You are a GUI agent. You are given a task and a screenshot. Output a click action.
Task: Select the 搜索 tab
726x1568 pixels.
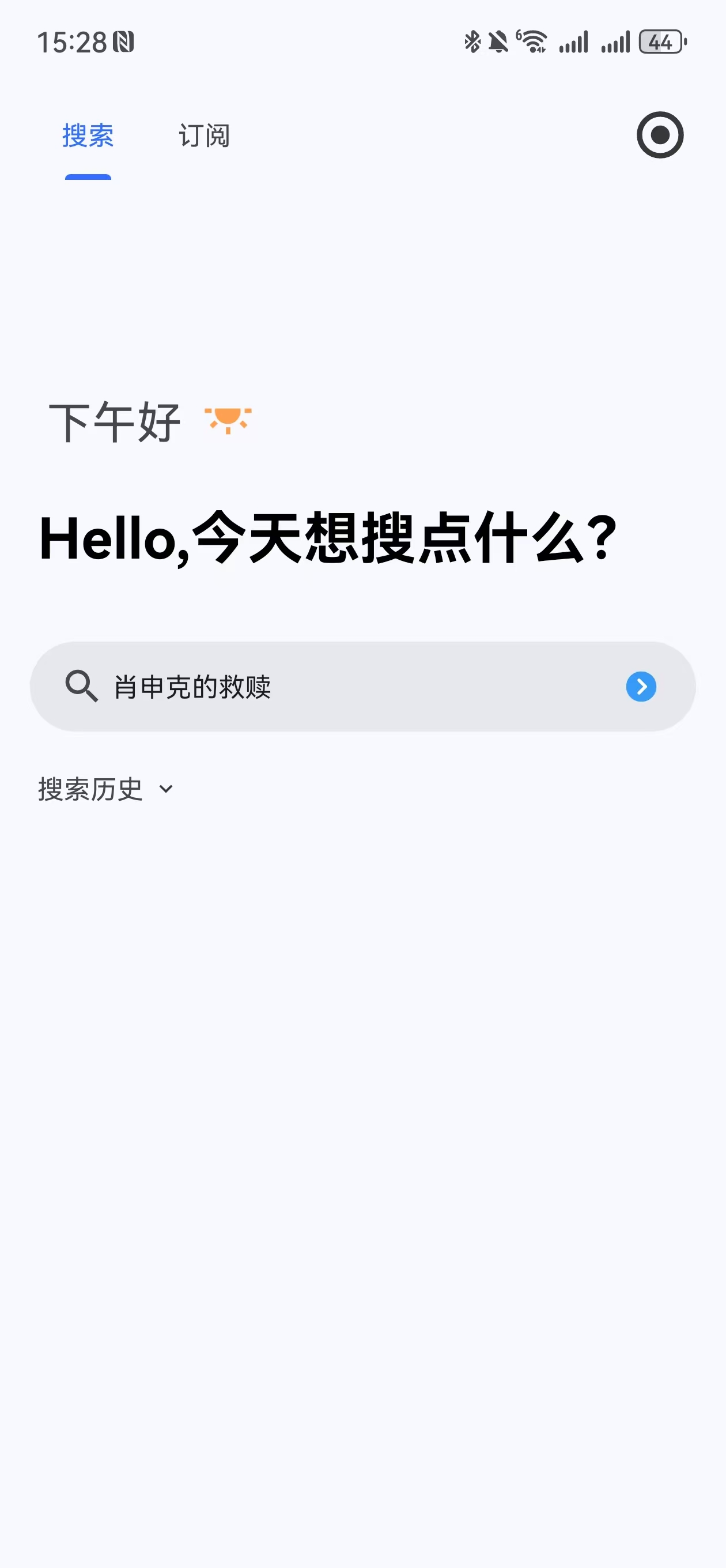click(88, 135)
